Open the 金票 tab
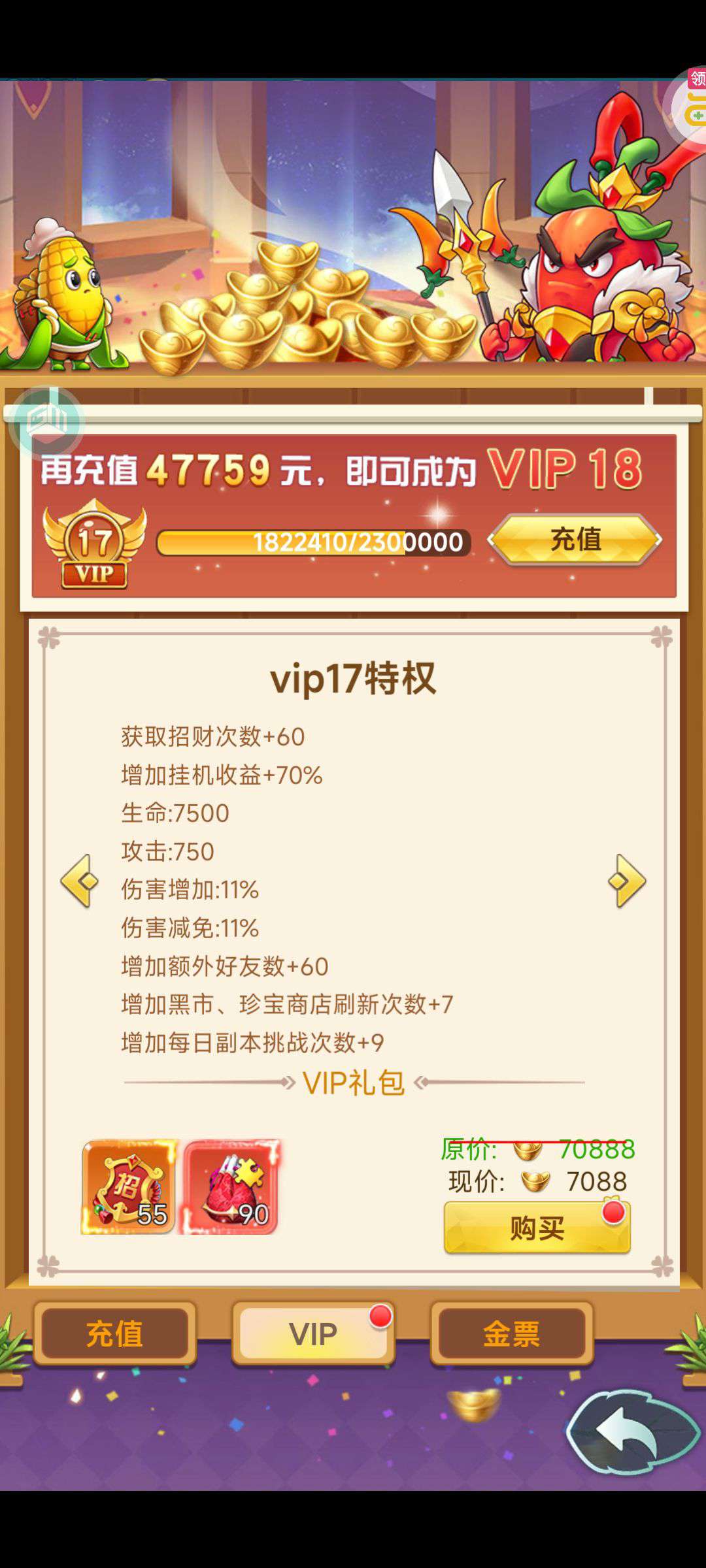 click(511, 1334)
